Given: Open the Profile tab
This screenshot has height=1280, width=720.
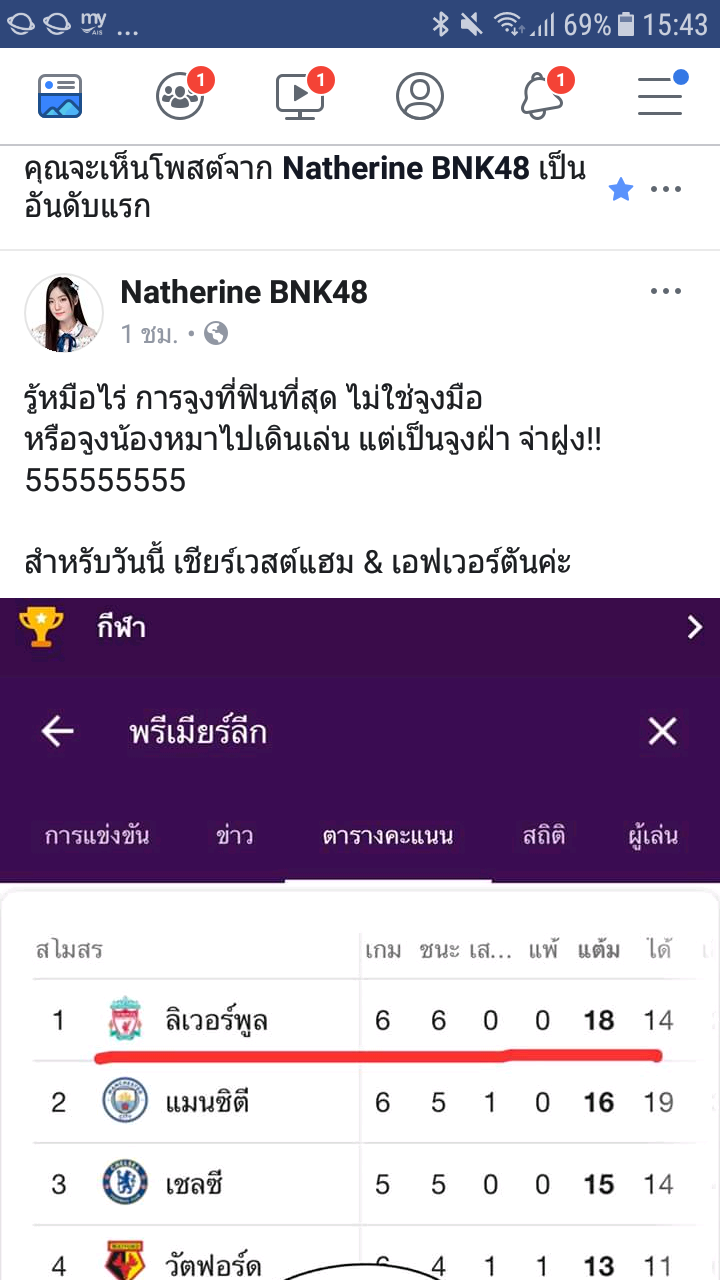Looking at the screenshot, I should (420, 96).
